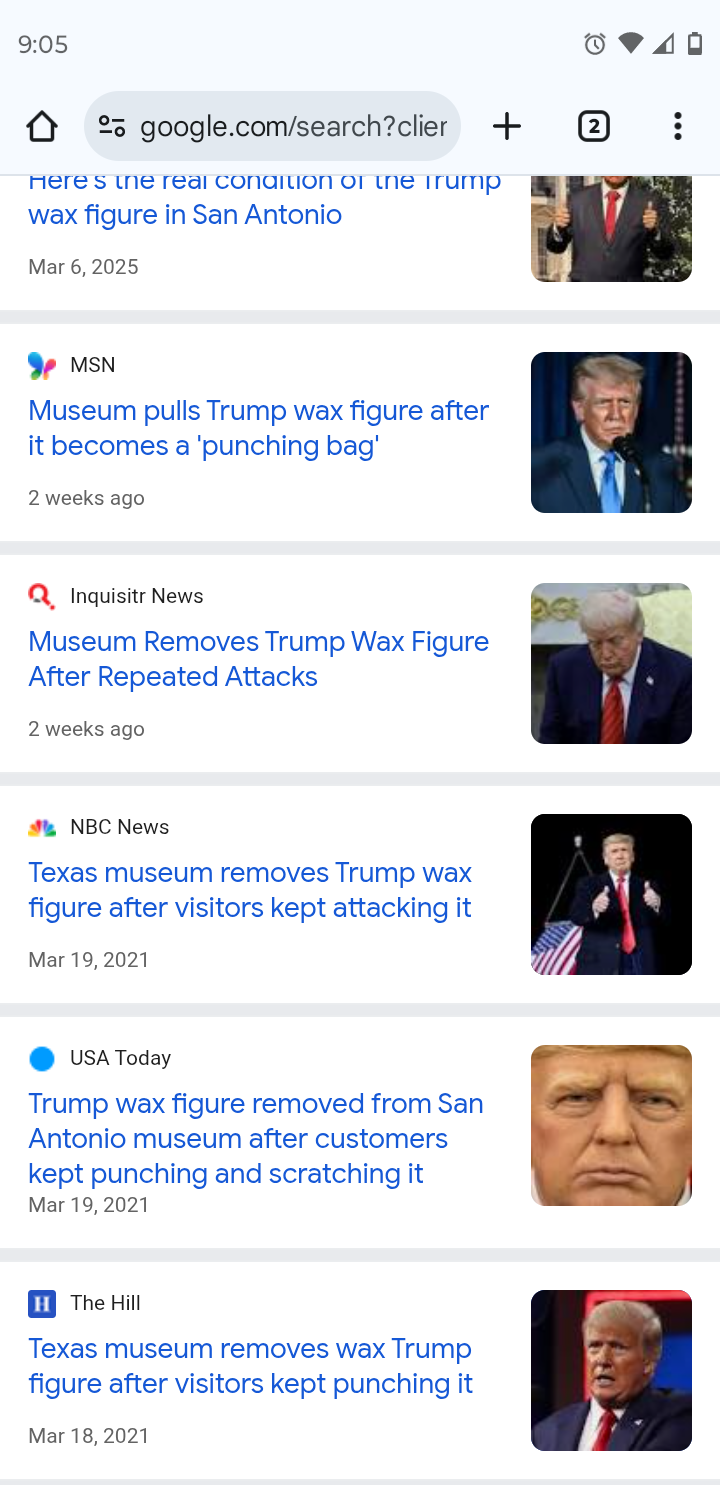Open Chrome's overflow menu
Image resolution: width=720 pixels, height=1485 pixels.
coord(678,127)
